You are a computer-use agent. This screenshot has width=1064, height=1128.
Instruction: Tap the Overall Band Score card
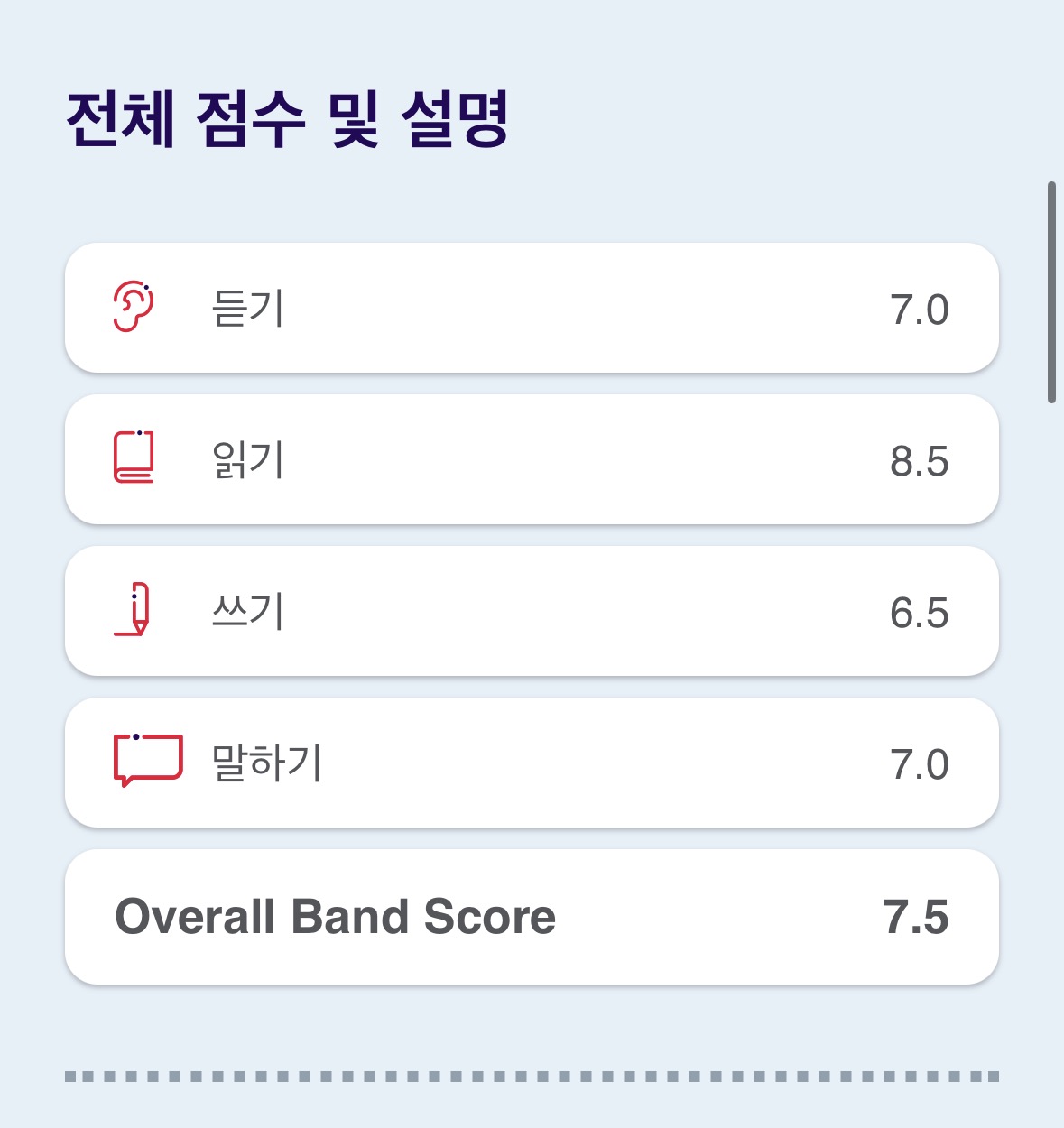532,917
